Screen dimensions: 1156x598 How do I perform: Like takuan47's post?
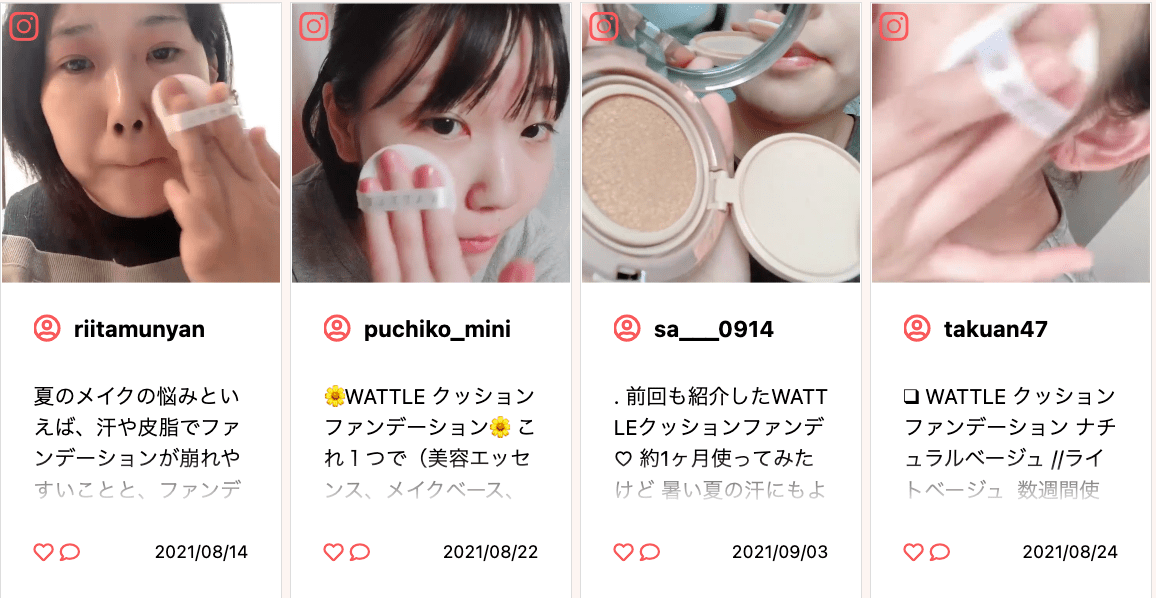click(x=913, y=552)
